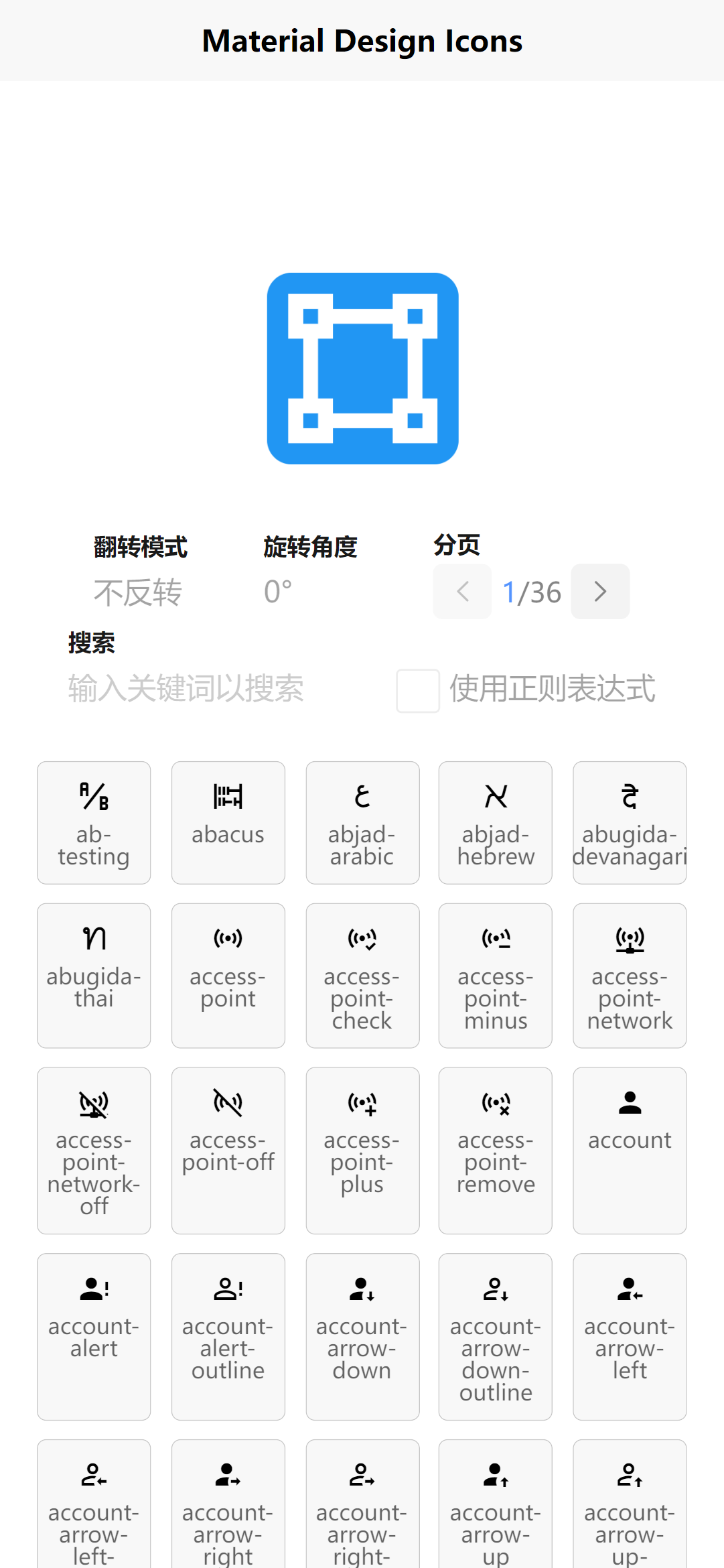Viewport: 724px width, 1568px height.
Task: Choose the access-point-off icon
Action: pyautogui.click(x=228, y=1150)
